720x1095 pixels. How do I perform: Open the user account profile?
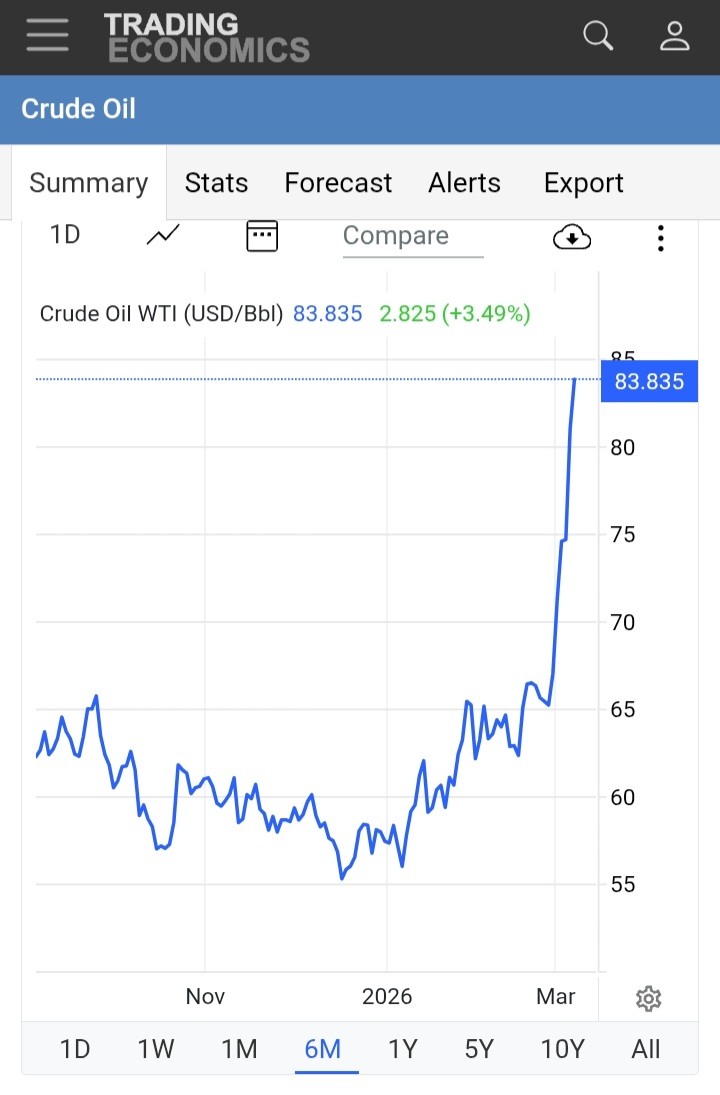(x=675, y=37)
